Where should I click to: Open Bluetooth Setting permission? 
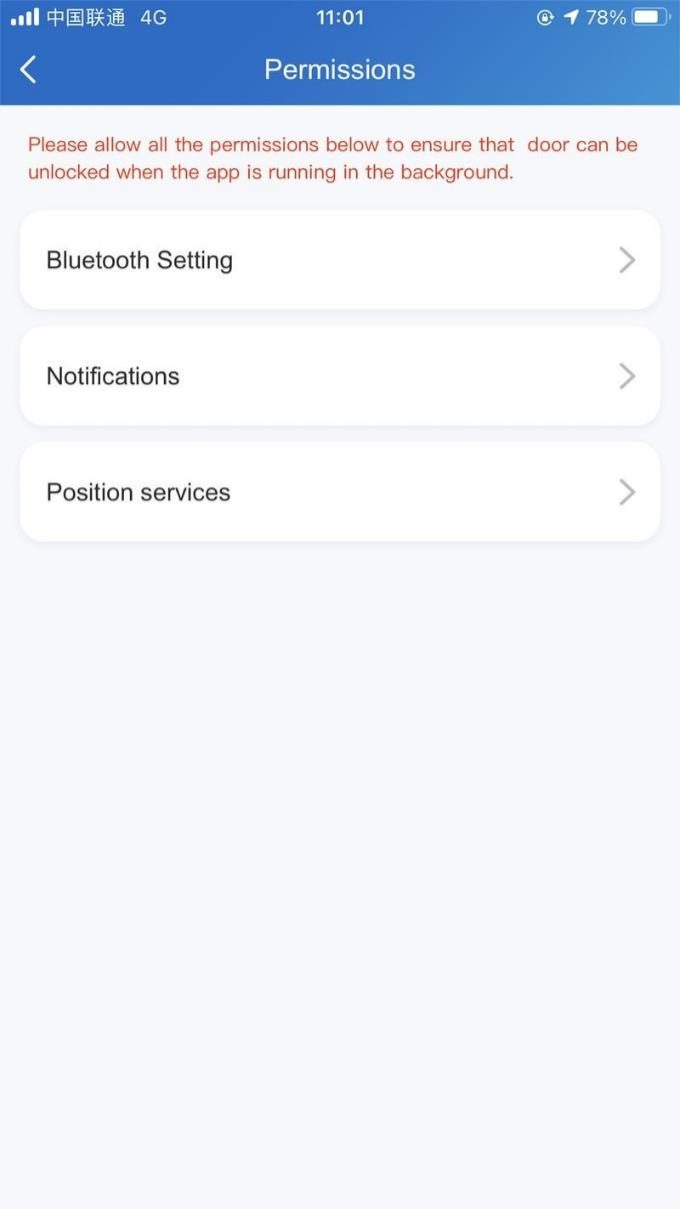point(340,260)
